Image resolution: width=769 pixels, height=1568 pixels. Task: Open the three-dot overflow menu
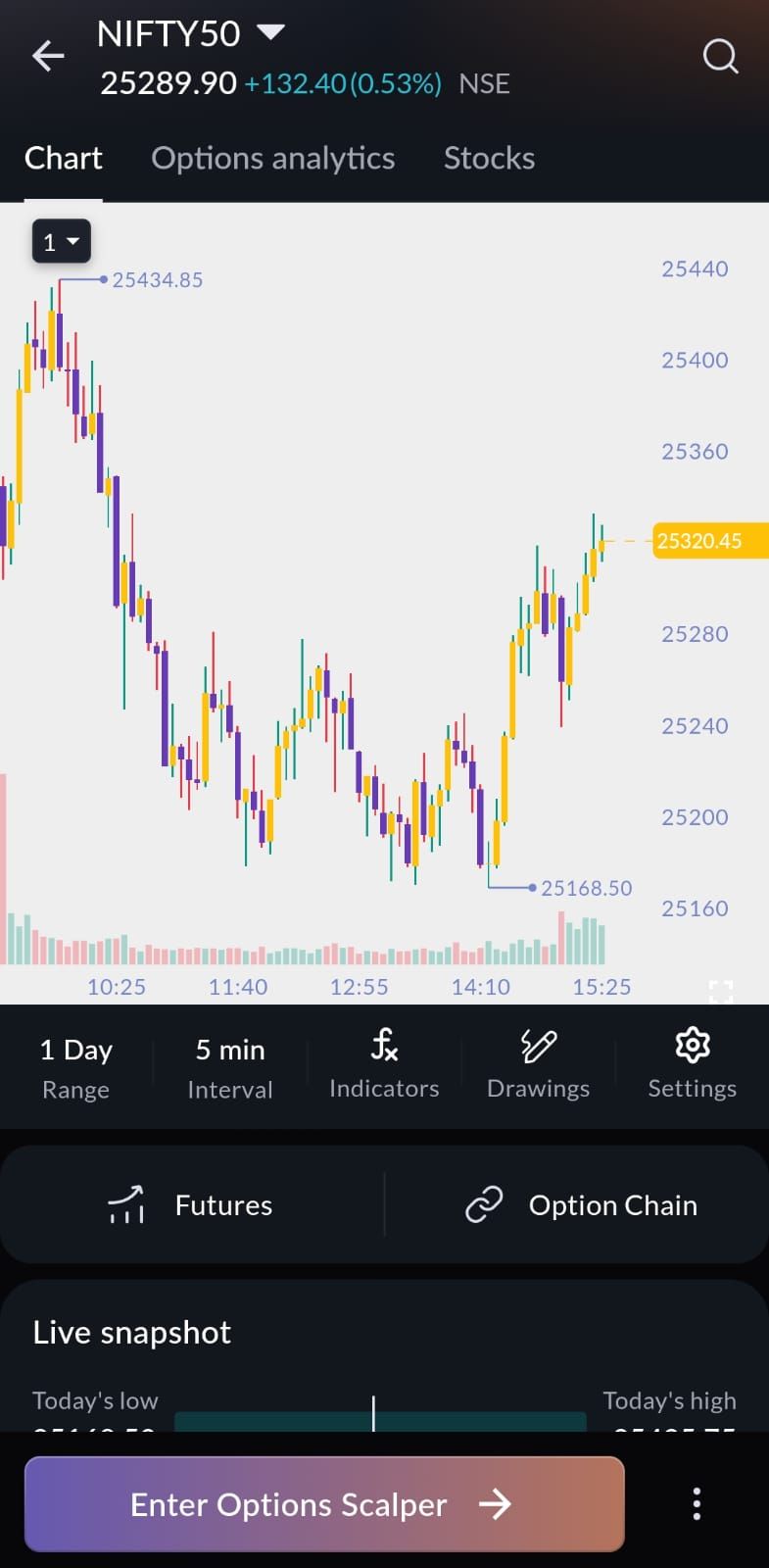(x=697, y=1503)
